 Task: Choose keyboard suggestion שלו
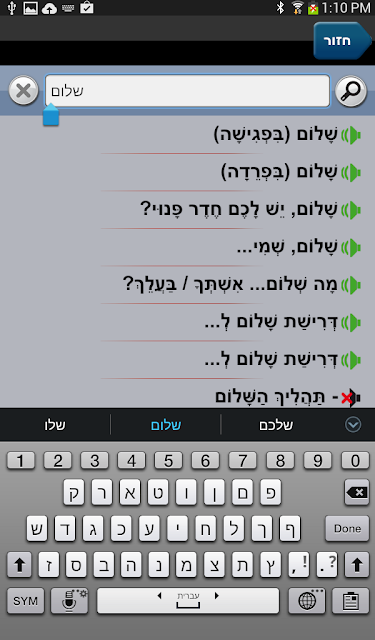click(55, 425)
